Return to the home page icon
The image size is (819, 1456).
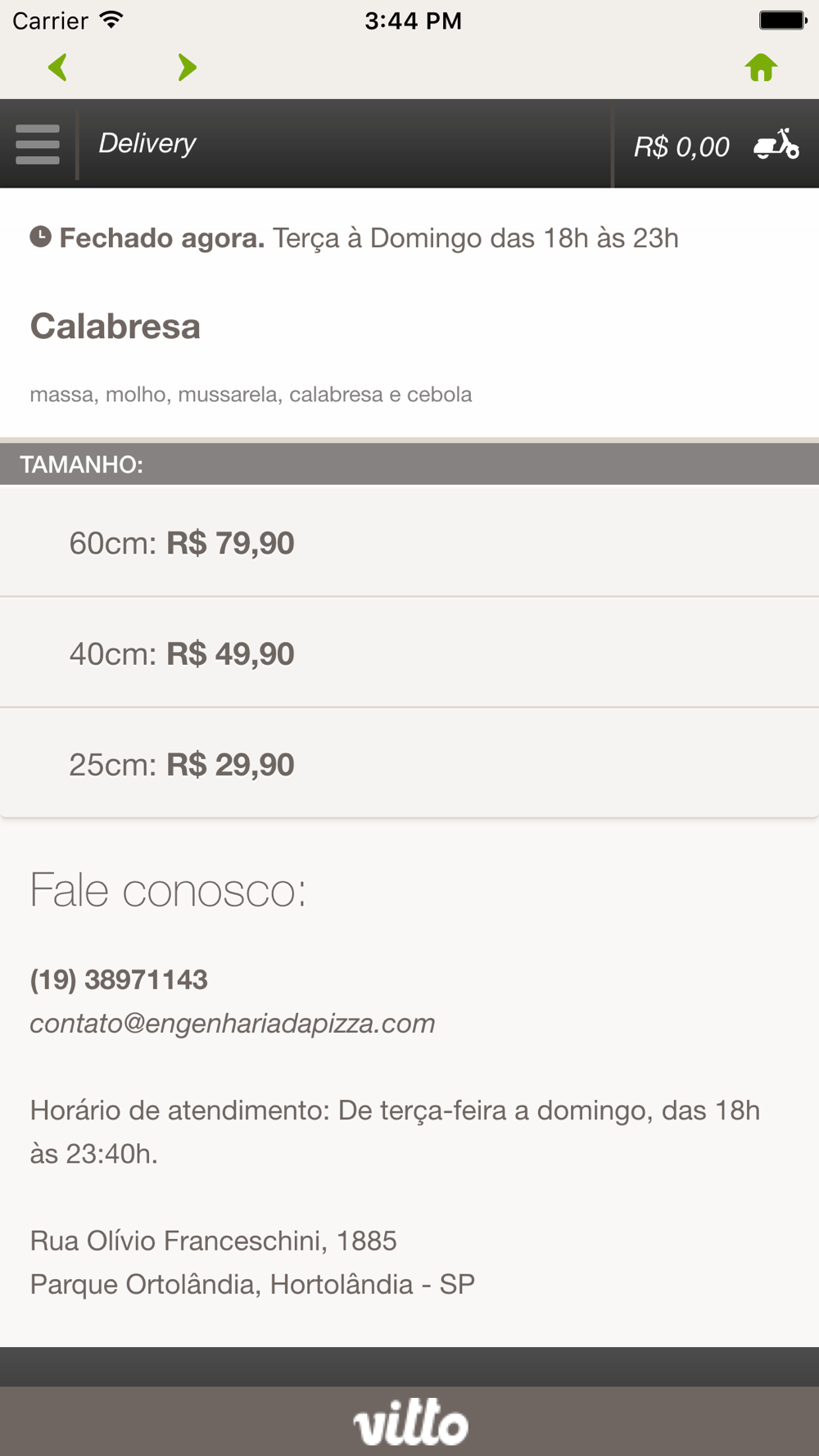click(761, 67)
